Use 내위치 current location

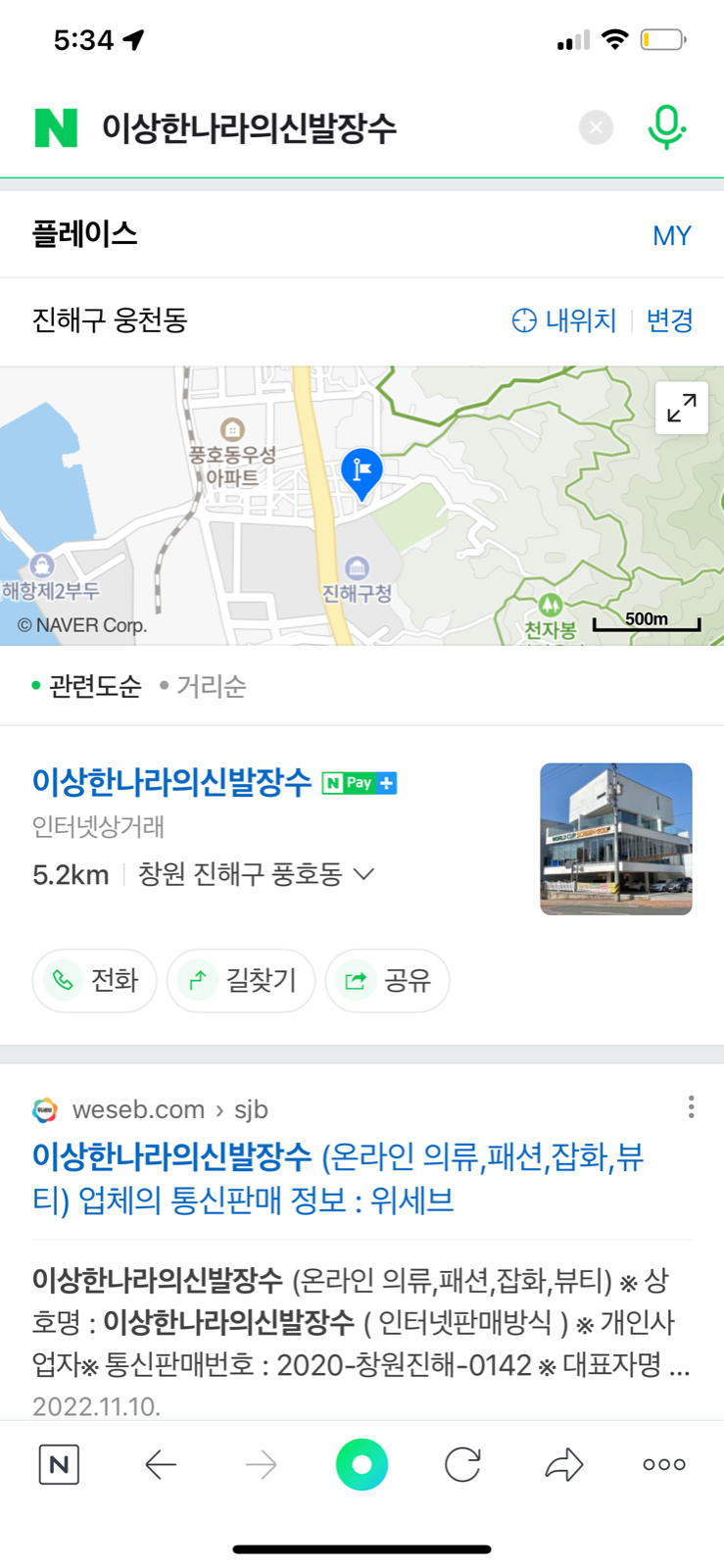point(564,320)
